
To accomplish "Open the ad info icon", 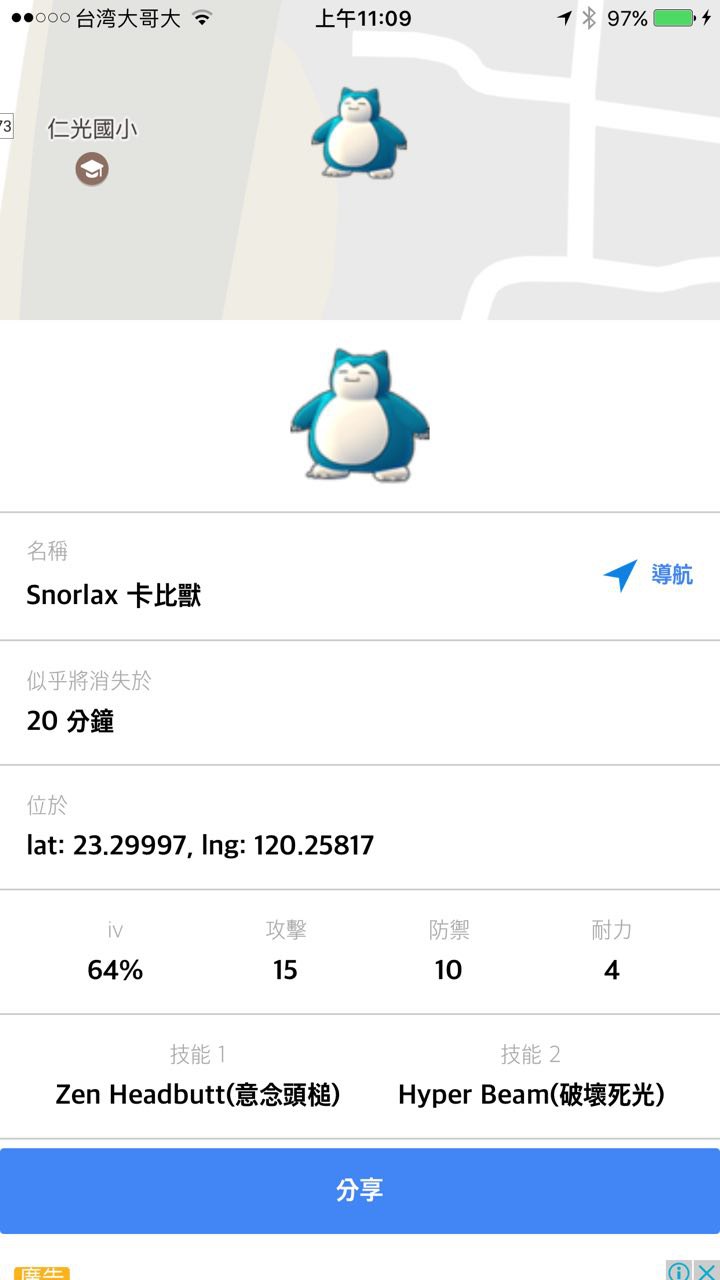I will (x=679, y=1271).
